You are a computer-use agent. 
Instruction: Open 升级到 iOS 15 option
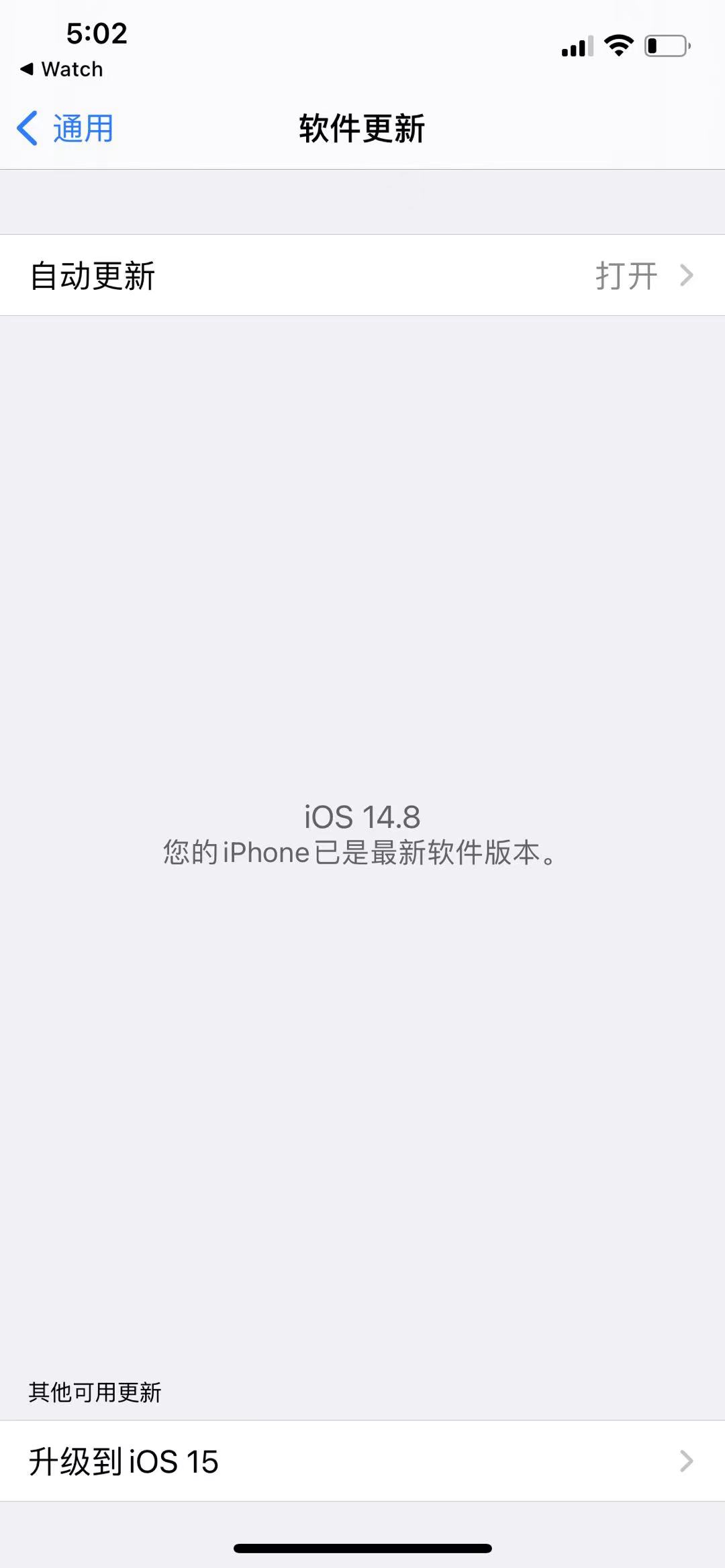362,1461
